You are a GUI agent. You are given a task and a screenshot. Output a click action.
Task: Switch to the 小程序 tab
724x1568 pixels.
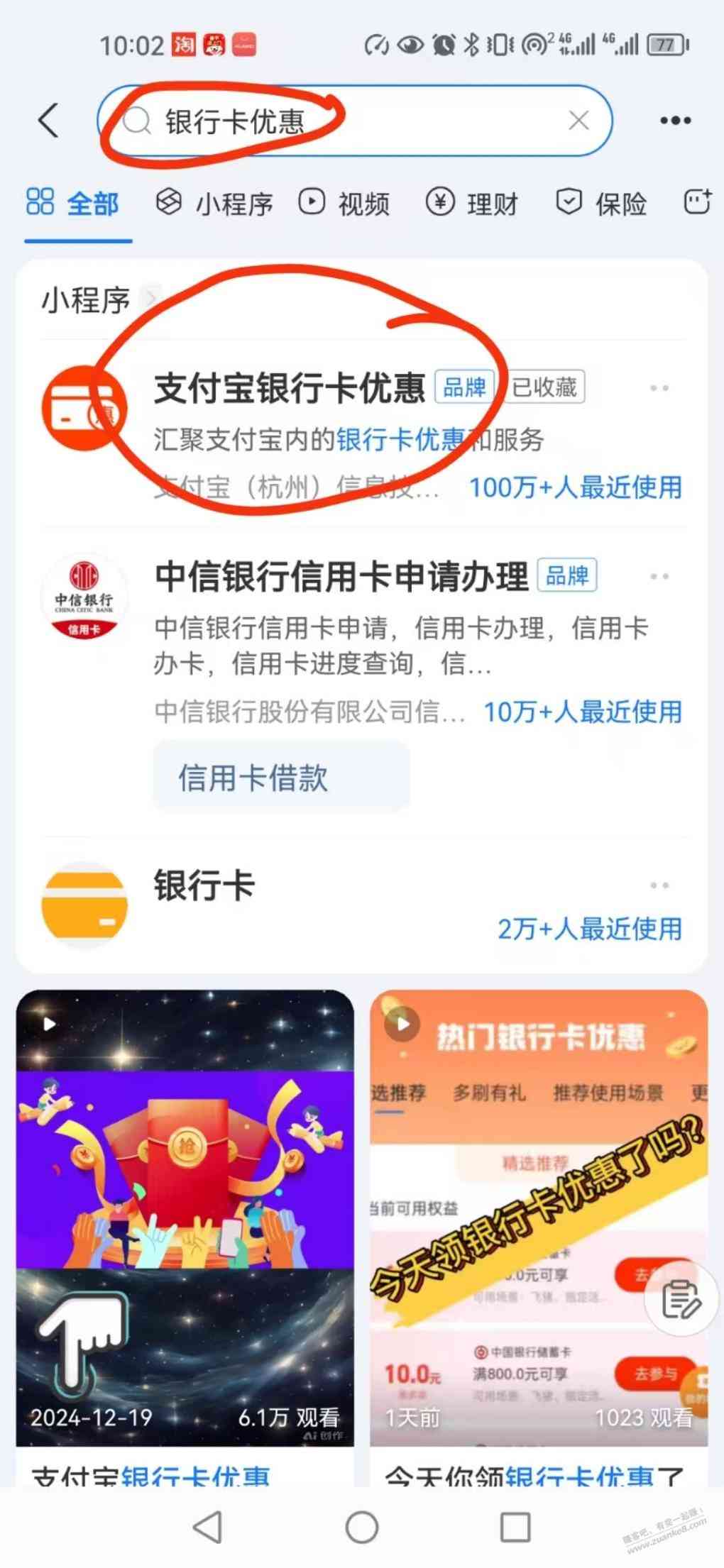point(215,204)
